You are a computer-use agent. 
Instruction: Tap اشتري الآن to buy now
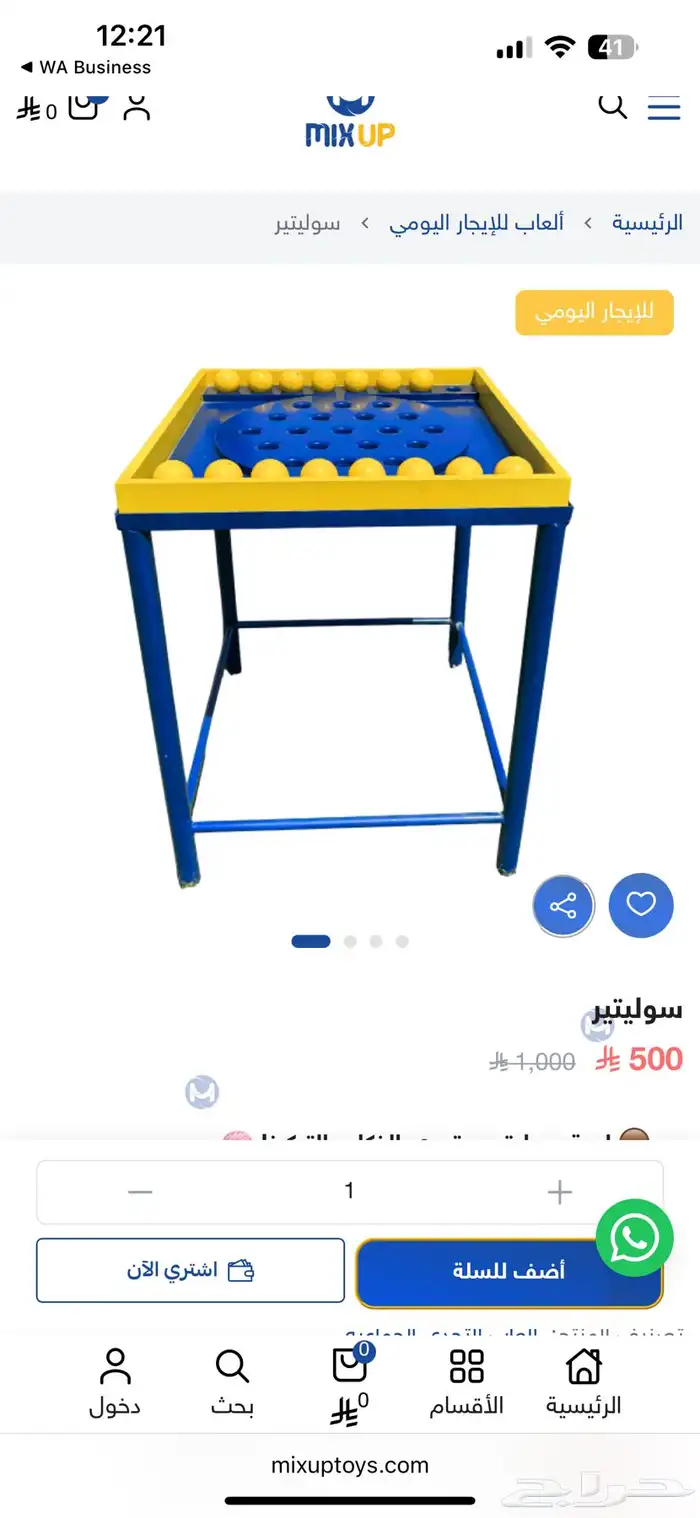[x=190, y=1271]
